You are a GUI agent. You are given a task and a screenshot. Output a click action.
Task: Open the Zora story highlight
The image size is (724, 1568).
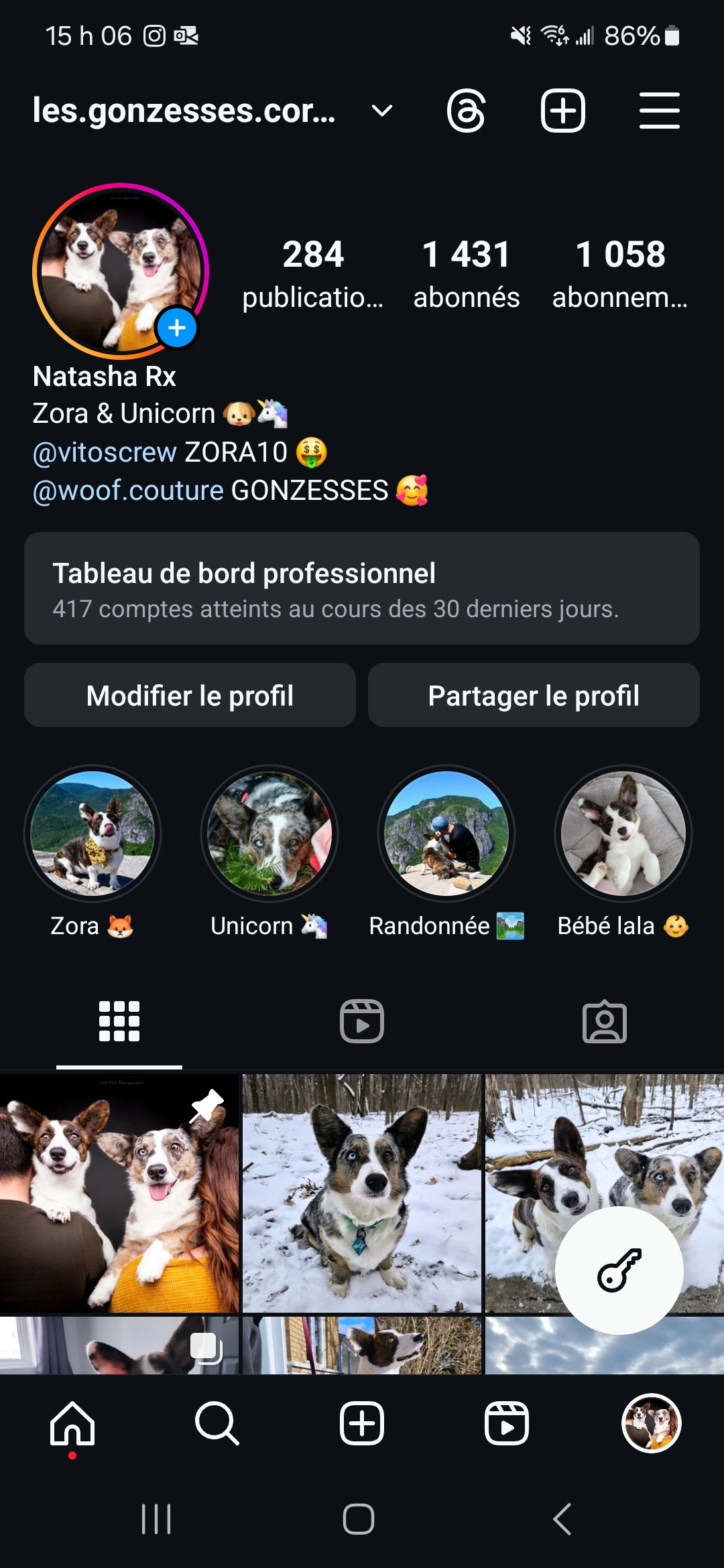point(93,834)
